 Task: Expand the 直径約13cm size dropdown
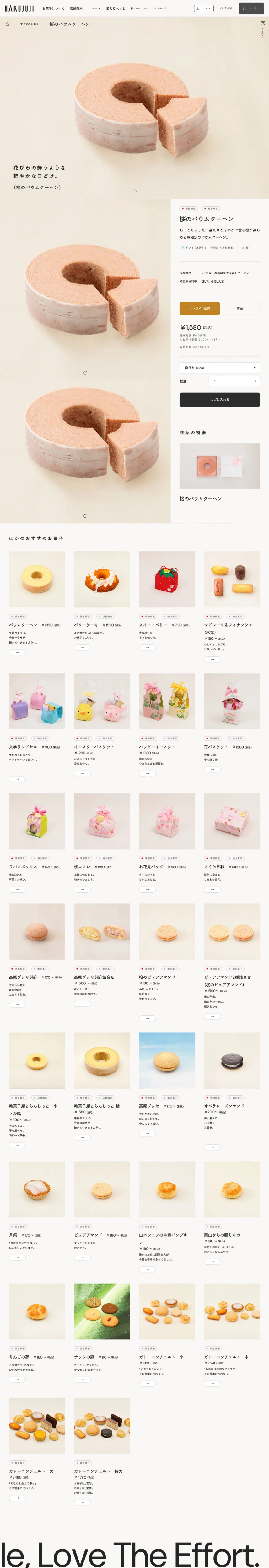tap(220, 368)
